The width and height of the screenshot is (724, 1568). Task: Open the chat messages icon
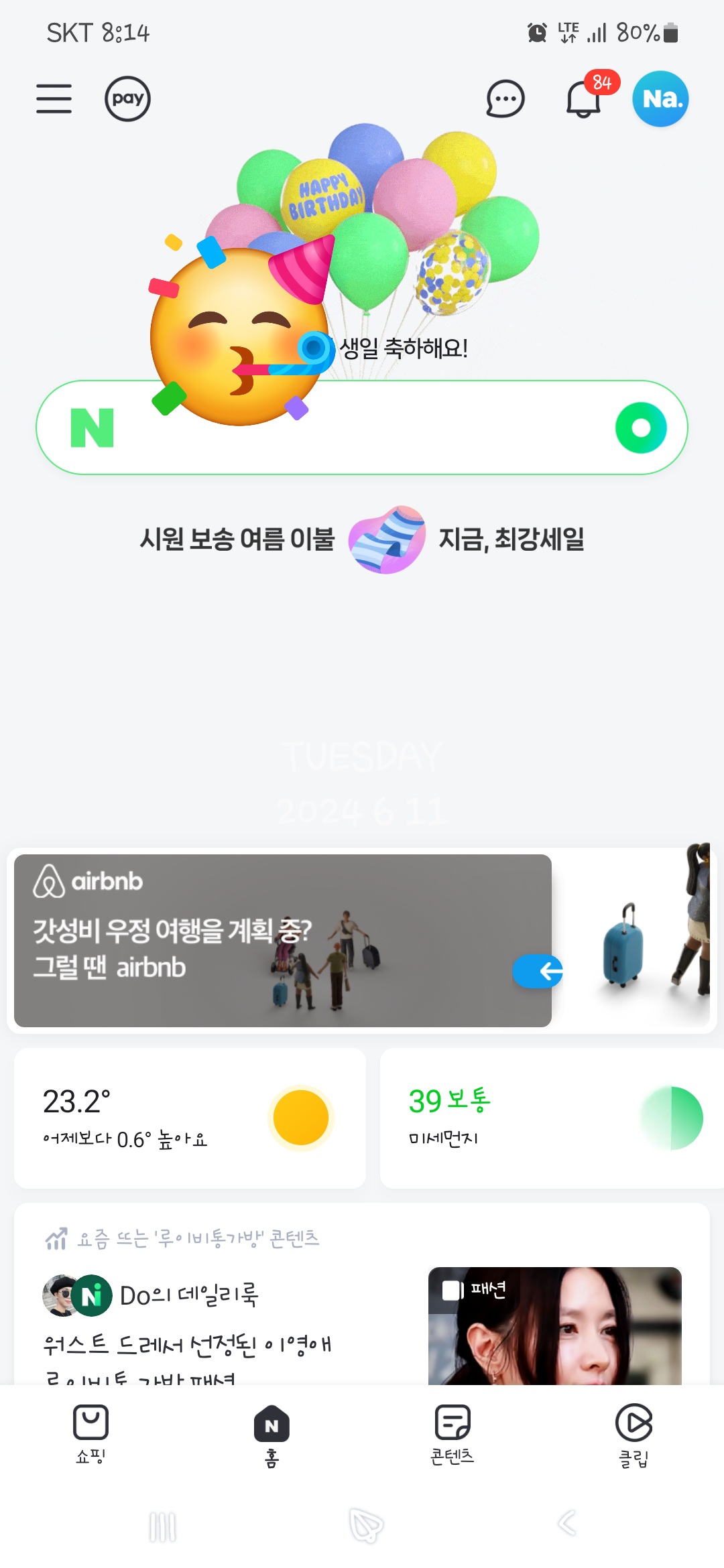click(x=505, y=99)
